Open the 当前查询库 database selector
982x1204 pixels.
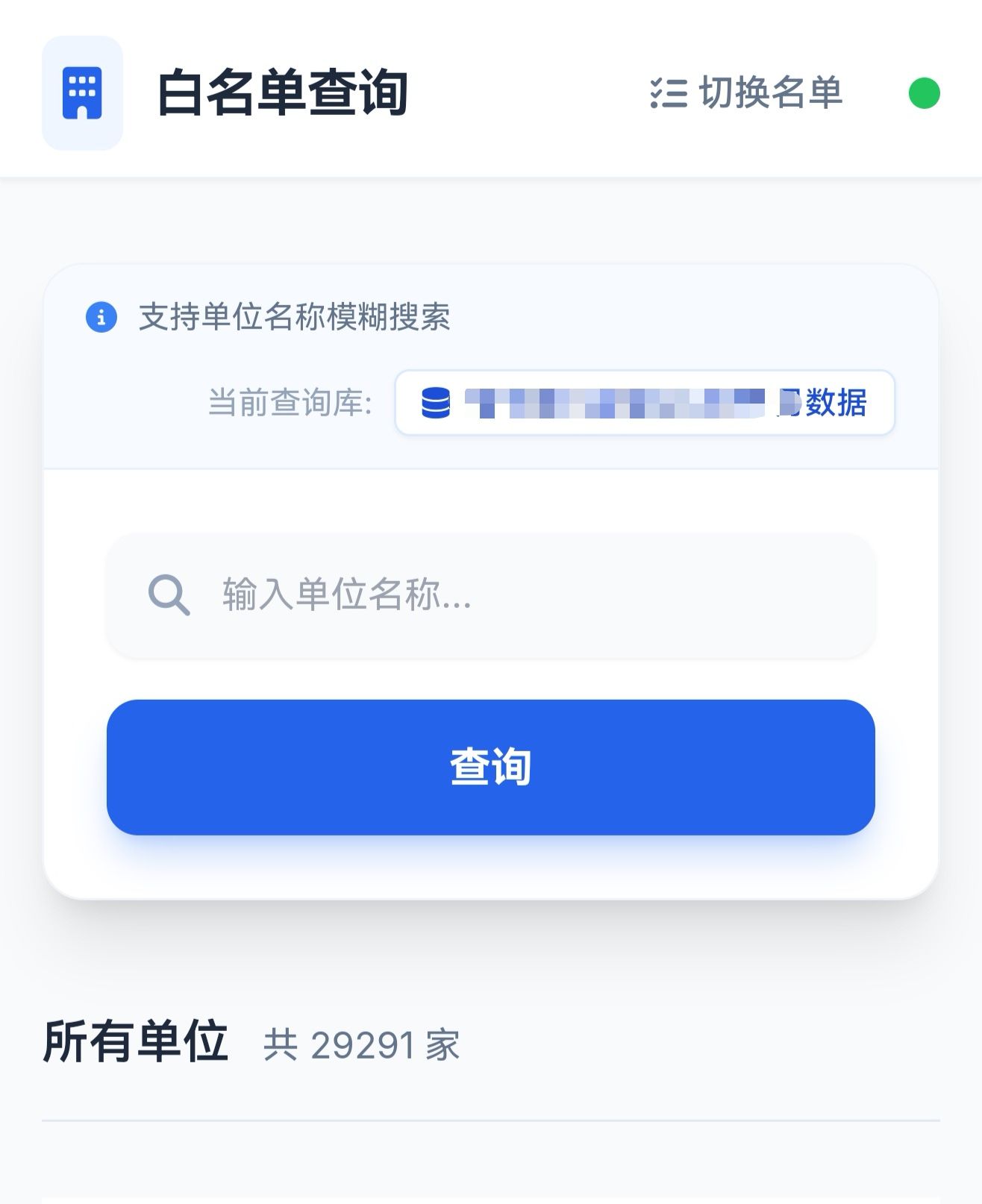point(644,403)
